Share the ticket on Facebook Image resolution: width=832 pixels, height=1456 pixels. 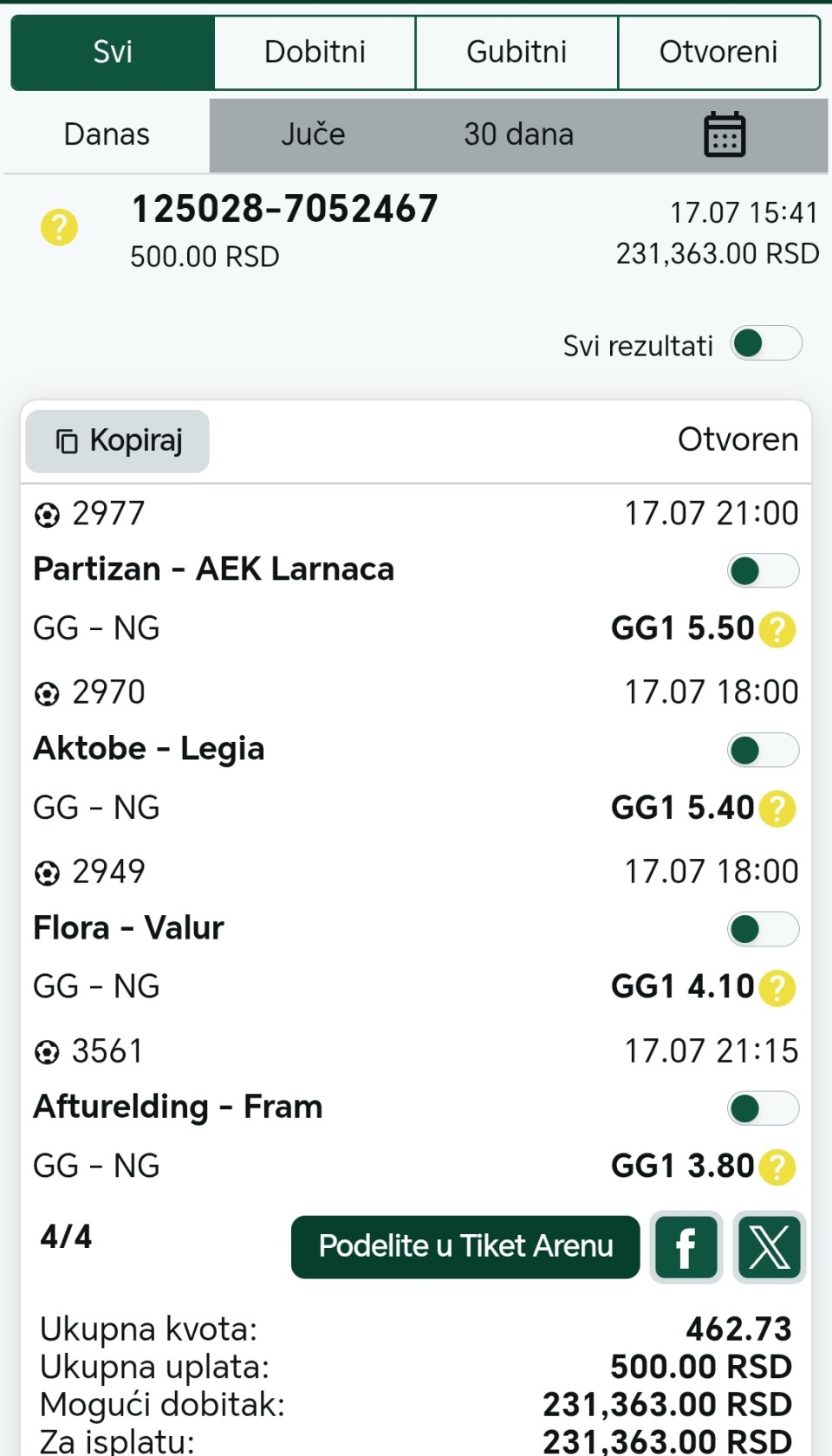pos(686,1247)
